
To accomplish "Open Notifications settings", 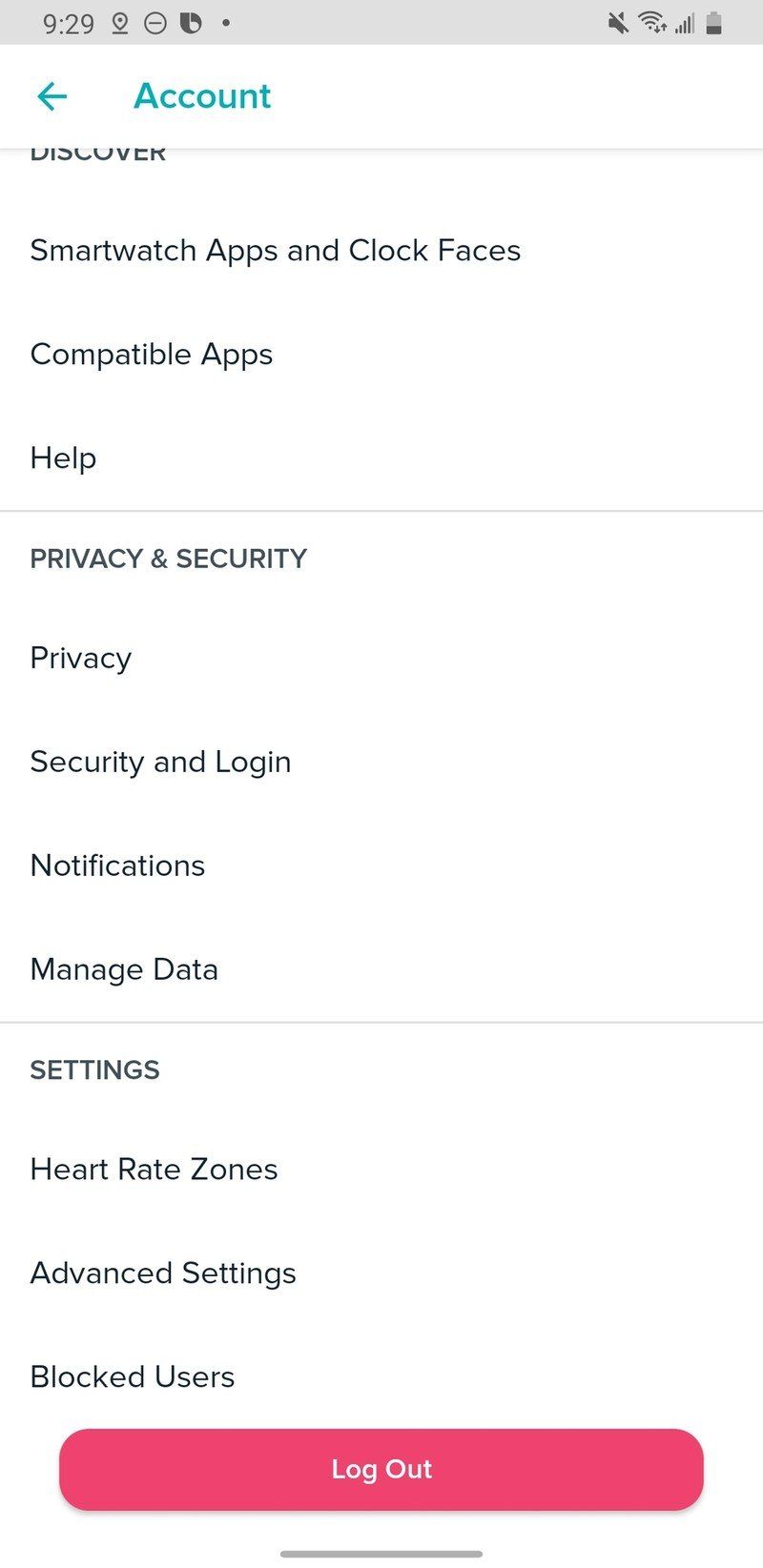I will tap(117, 865).
